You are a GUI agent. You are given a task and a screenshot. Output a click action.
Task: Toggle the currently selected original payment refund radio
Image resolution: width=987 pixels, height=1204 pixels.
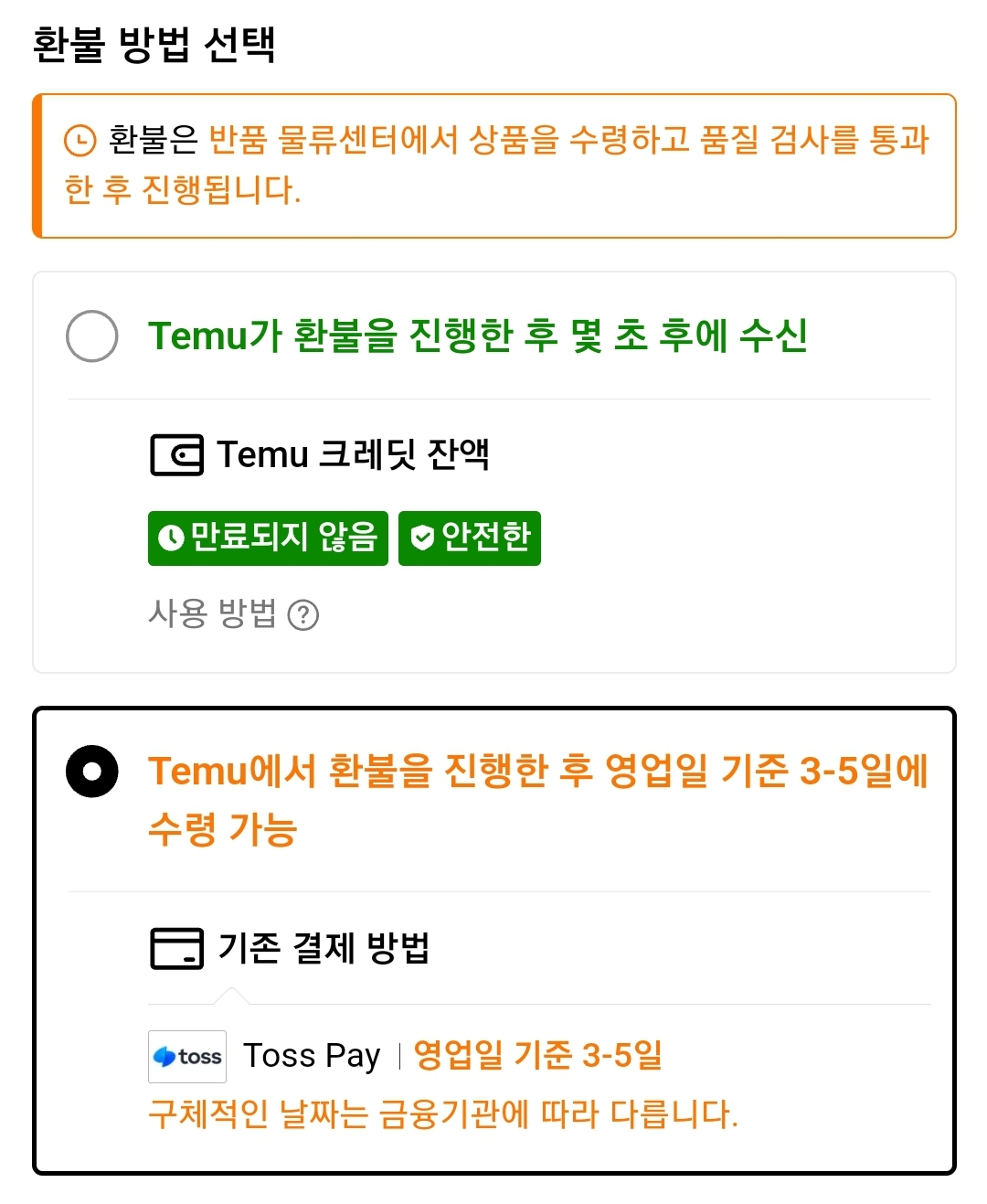pyautogui.click(x=91, y=771)
